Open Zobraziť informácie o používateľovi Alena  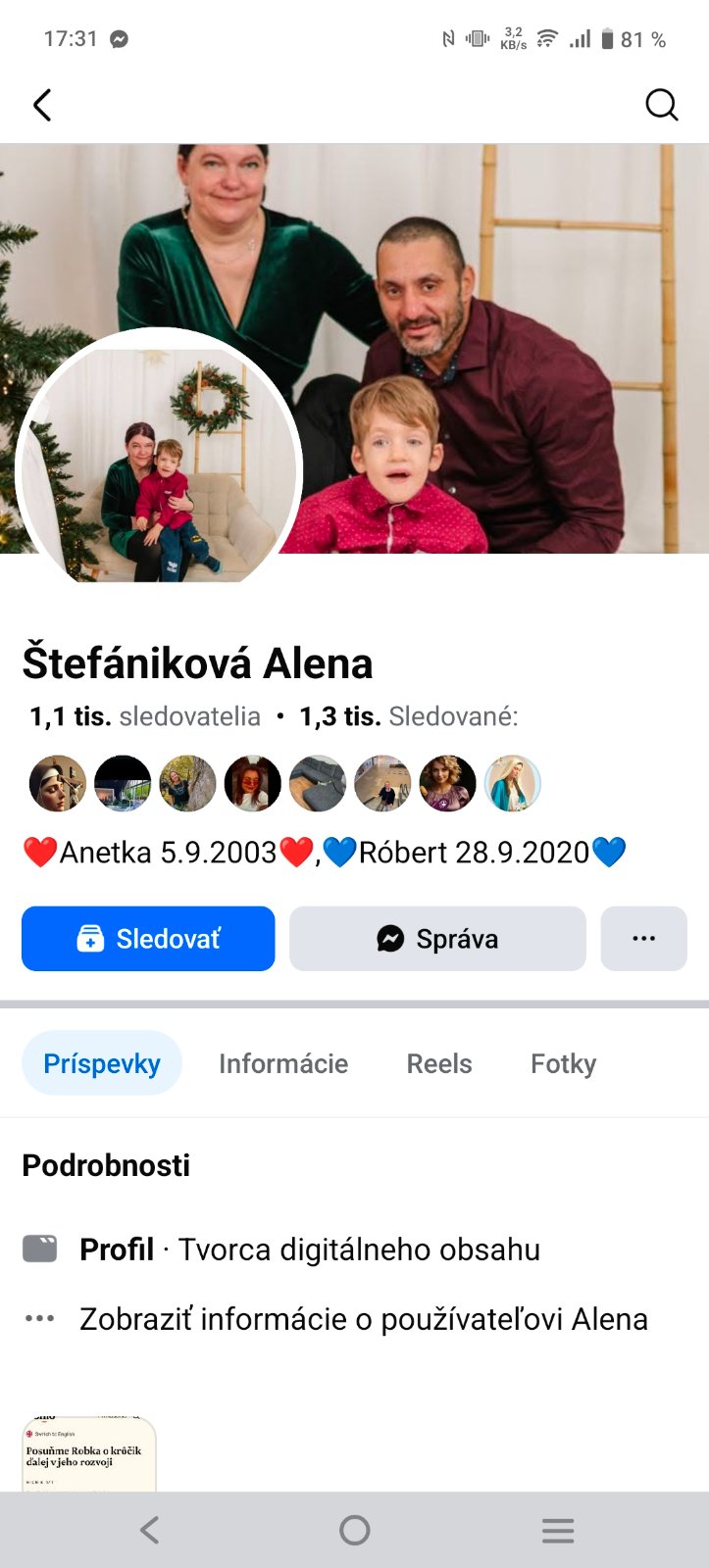[x=363, y=1319]
